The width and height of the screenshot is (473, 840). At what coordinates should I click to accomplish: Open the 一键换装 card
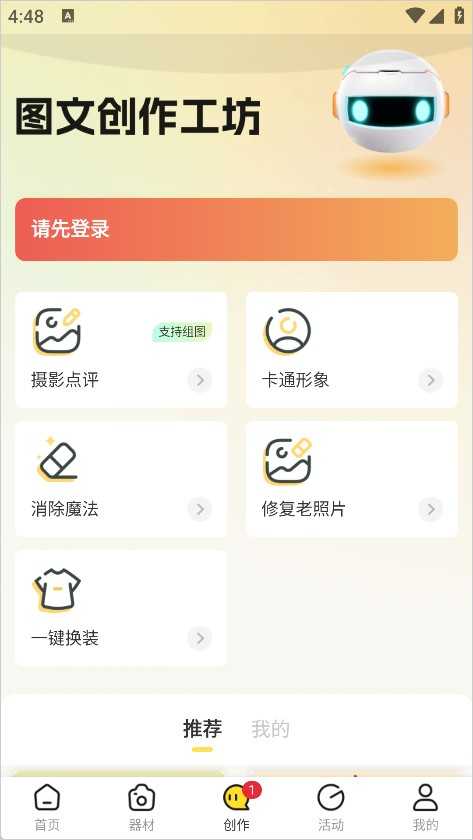click(121, 608)
